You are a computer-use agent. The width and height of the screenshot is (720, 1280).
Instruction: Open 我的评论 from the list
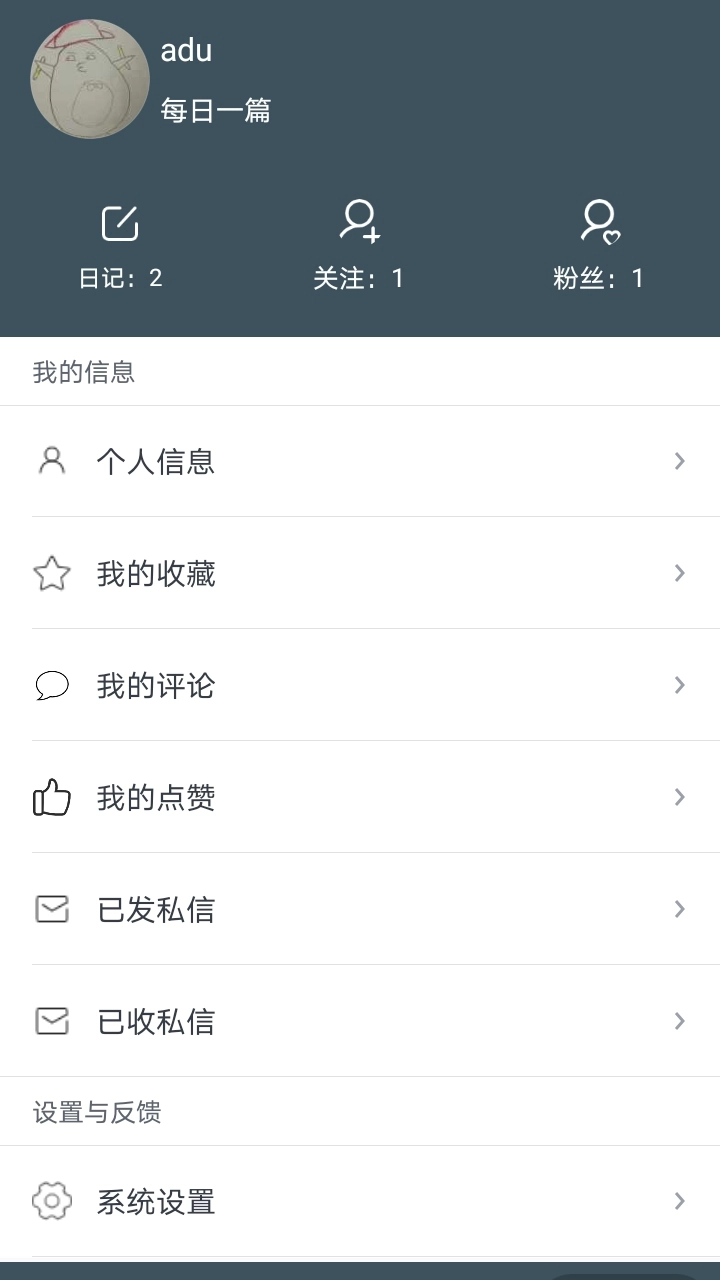(155, 686)
